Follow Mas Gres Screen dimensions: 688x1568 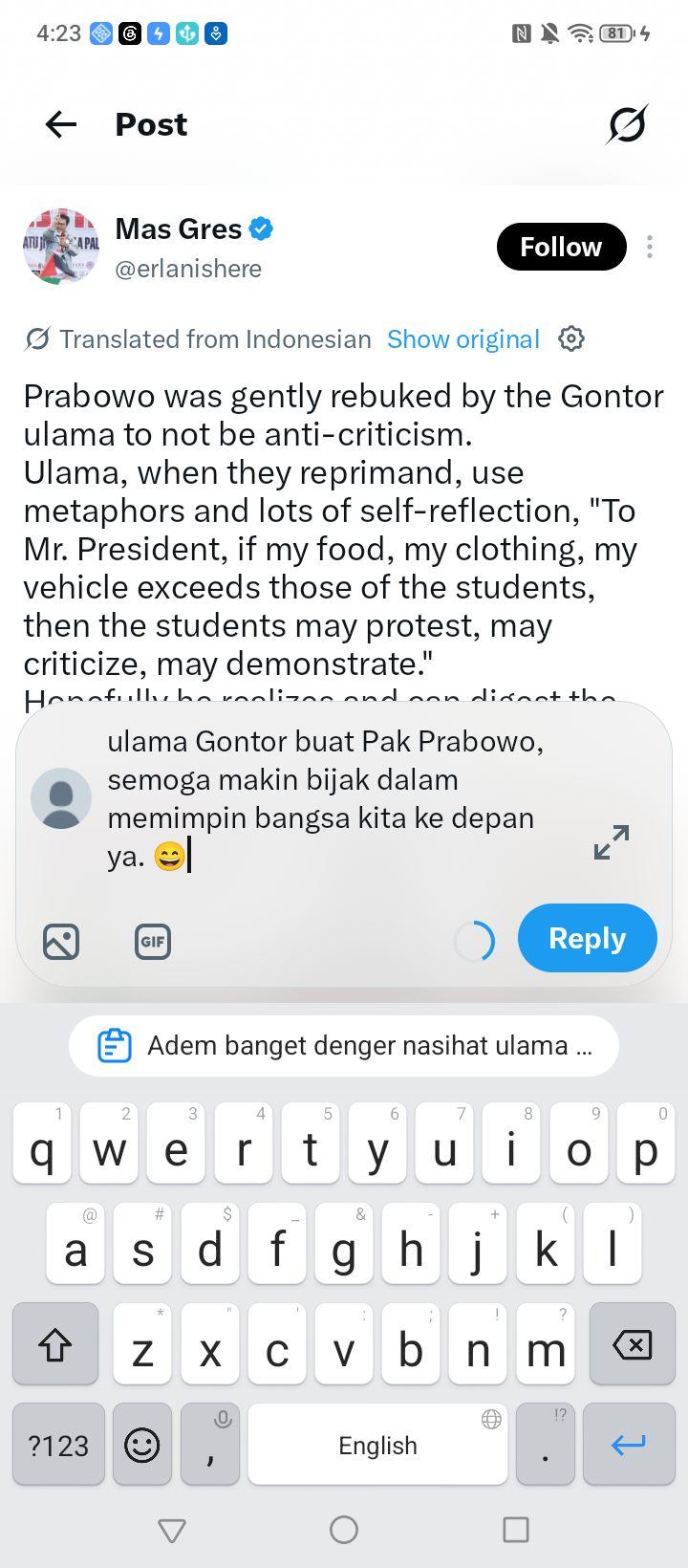561,247
